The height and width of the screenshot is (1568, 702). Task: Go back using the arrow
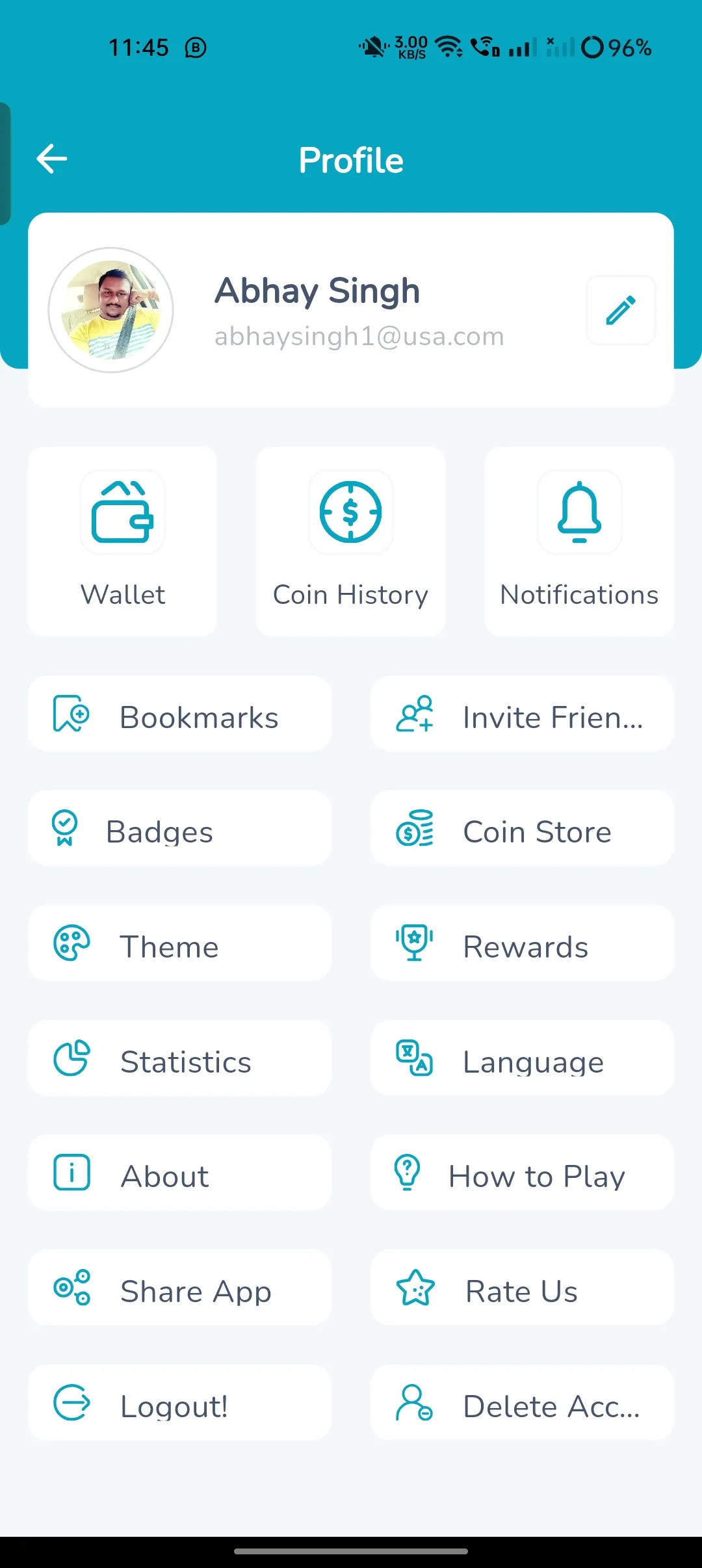click(x=51, y=158)
